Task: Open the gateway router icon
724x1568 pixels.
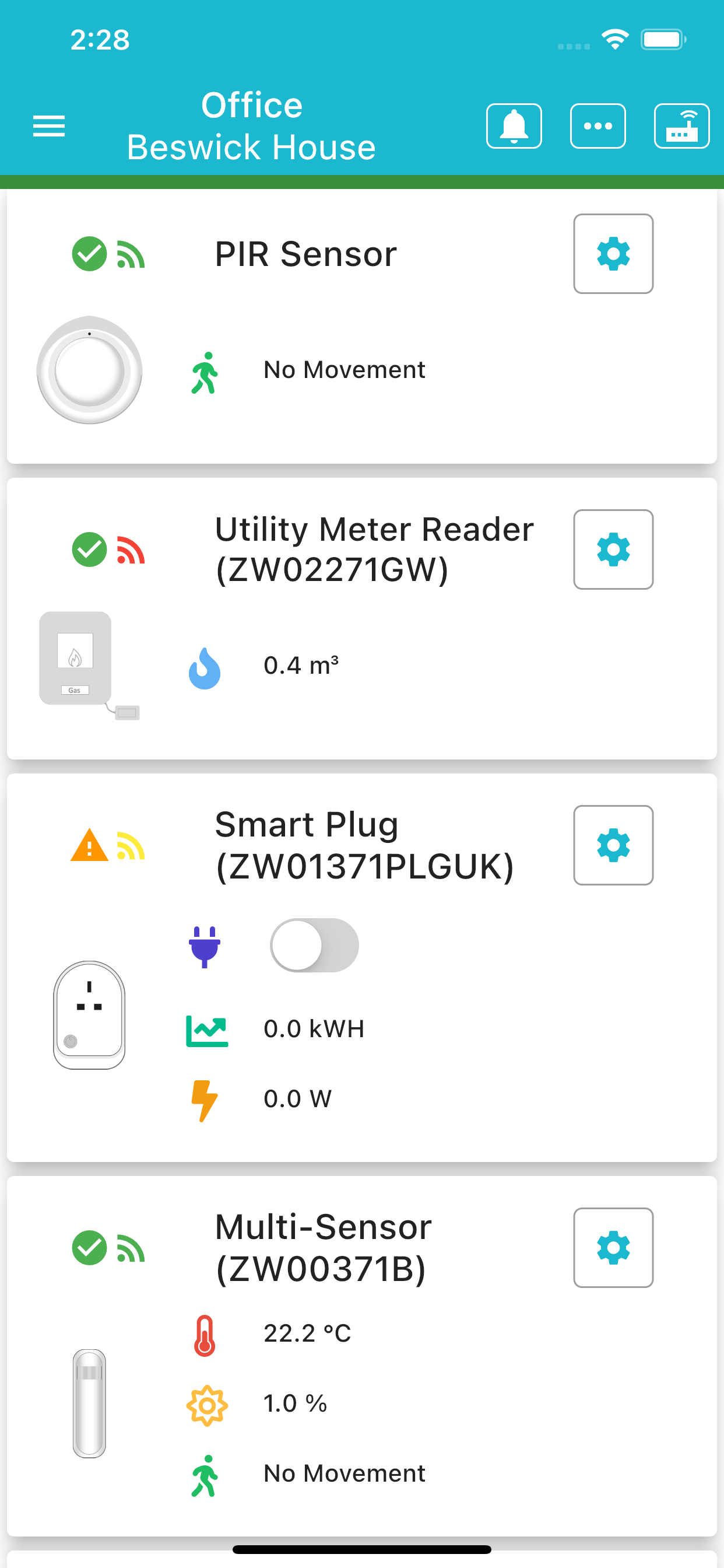Action: click(682, 126)
